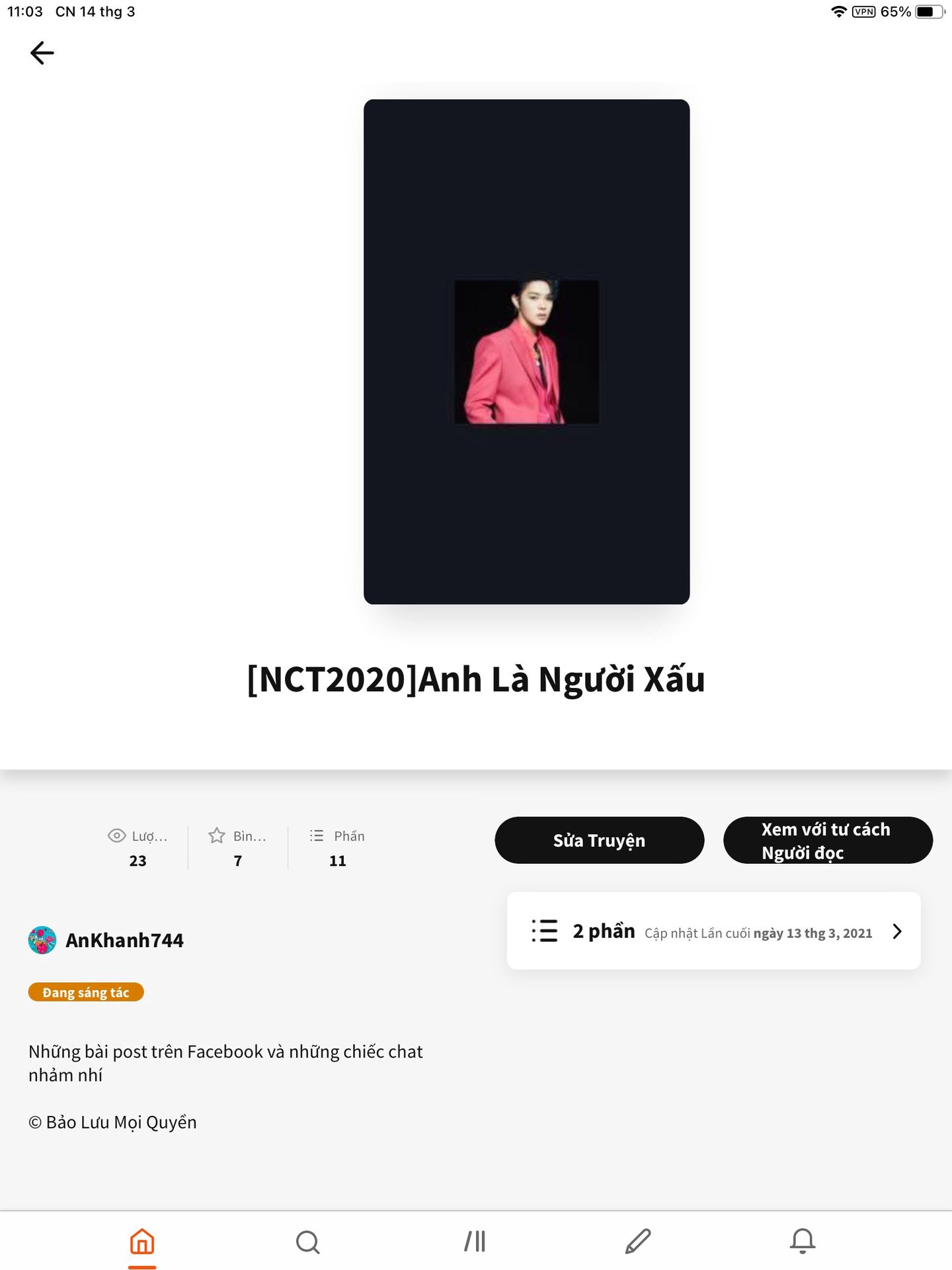This screenshot has width=952, height=1270.
Task: Go back using the arrow icon
Action: tap(42, 53)
